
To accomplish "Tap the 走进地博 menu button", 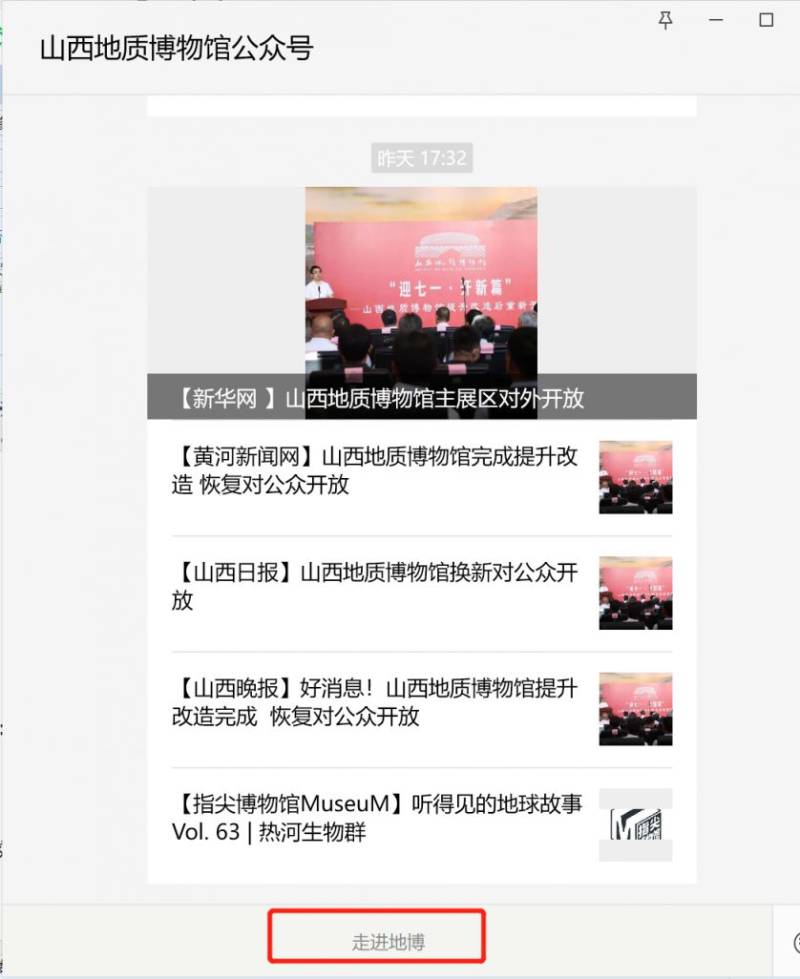I will click(377, 941).
